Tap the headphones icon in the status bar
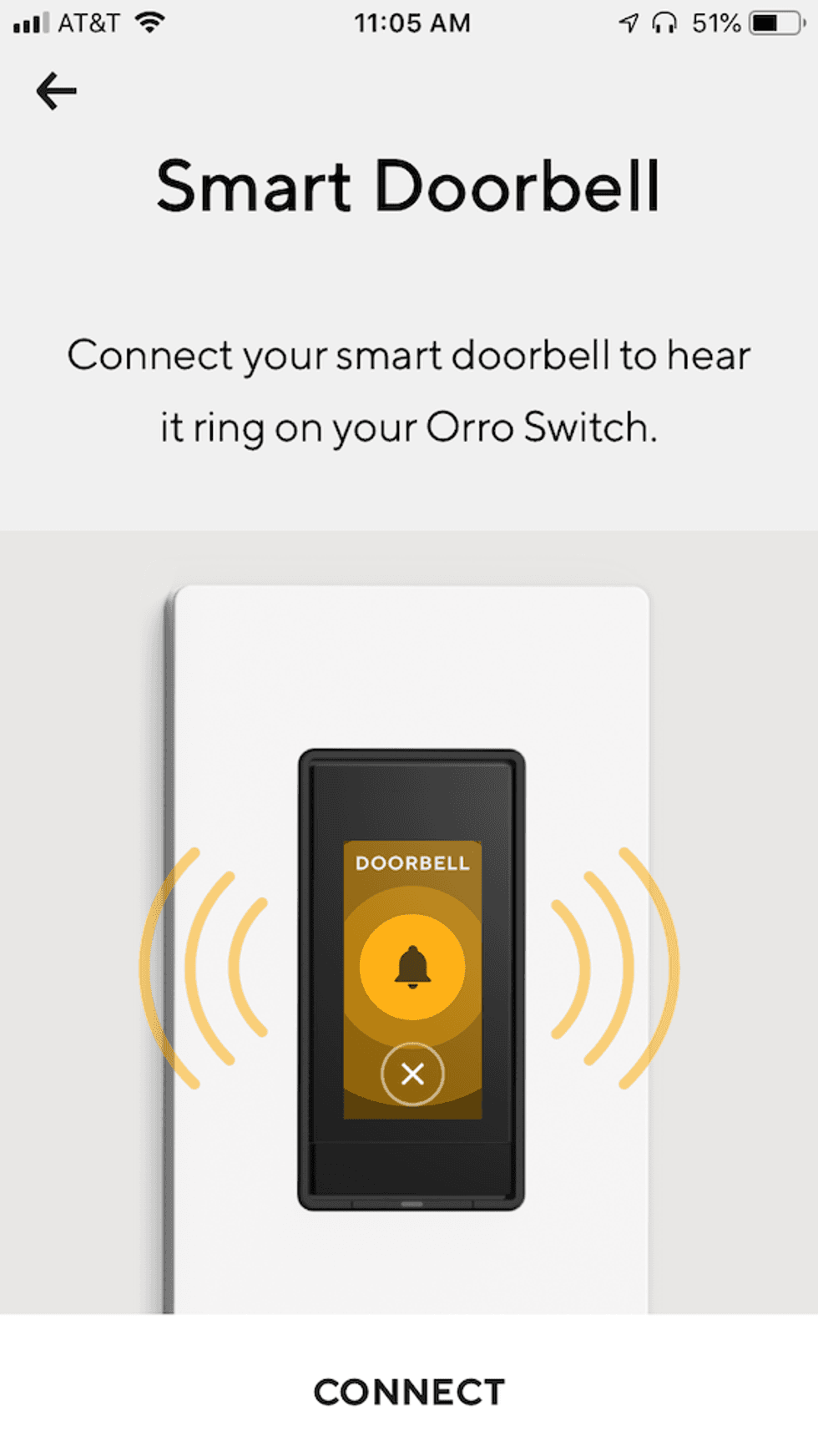The image size is (818, 1456). point(664,23)
